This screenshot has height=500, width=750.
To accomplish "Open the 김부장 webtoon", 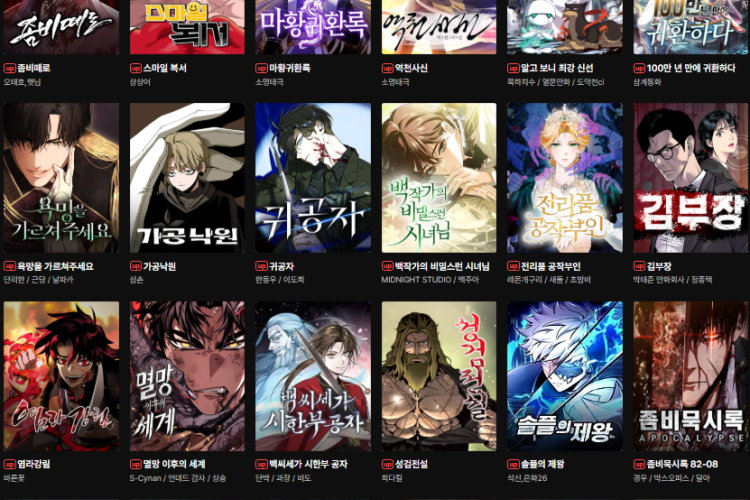I will (x=690, y=178).
